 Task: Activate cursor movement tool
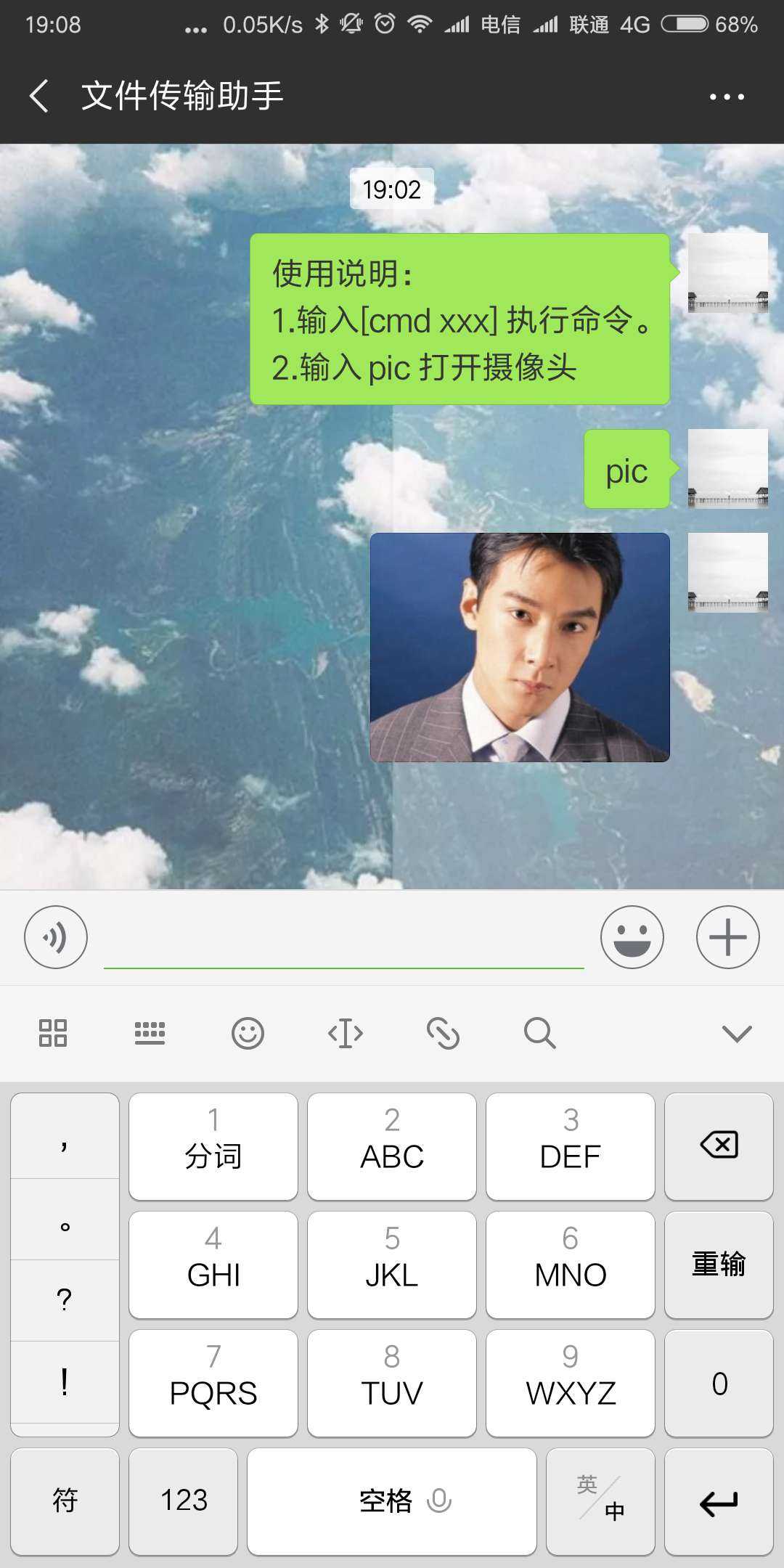pyautogui.click(x=346, y=1033)
